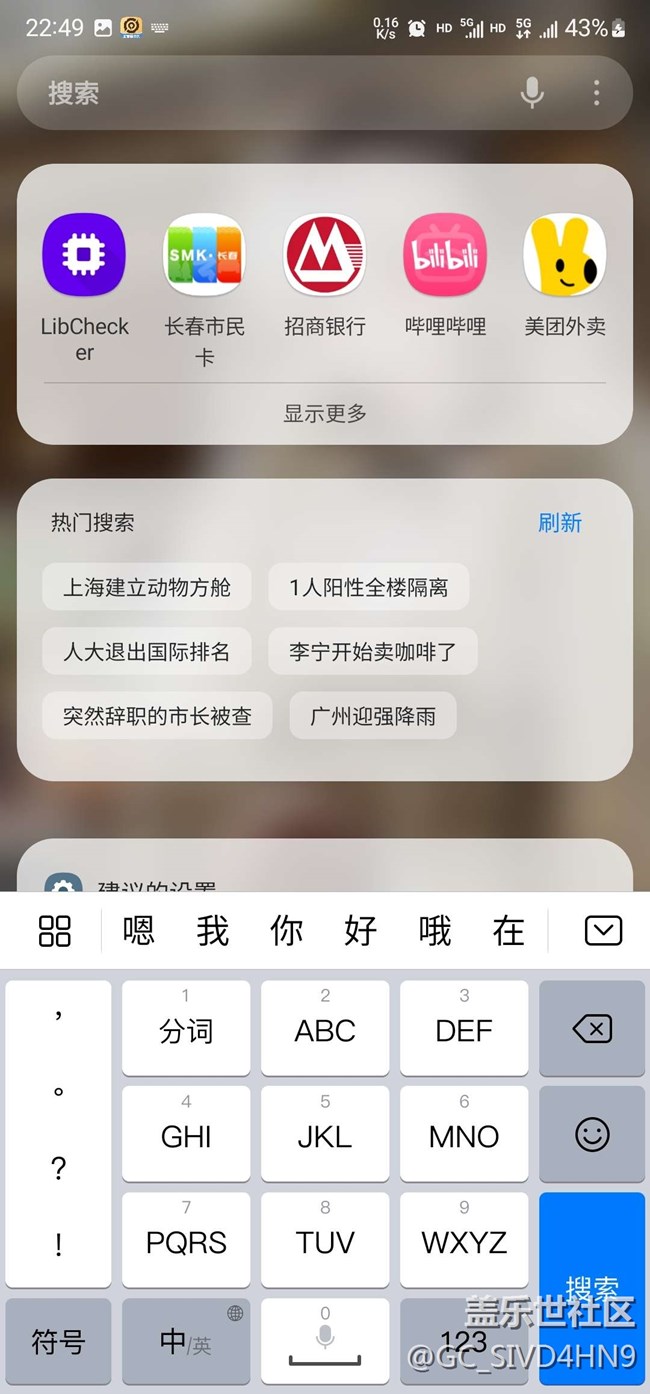Open 招商银行 app
Image resolution: width=650 pixels, height=1394 pixels.
click(x=325, y=256)
